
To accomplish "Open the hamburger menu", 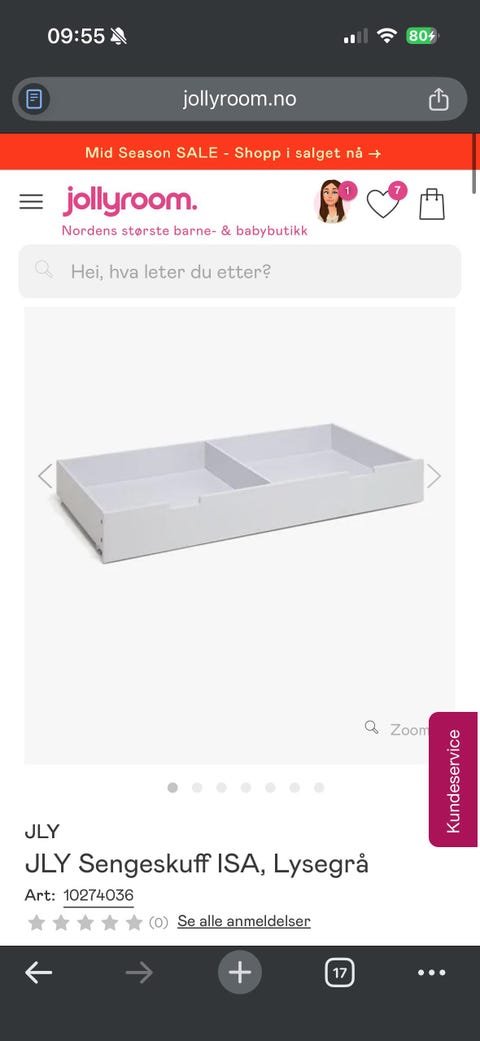I will click(31, 202).
